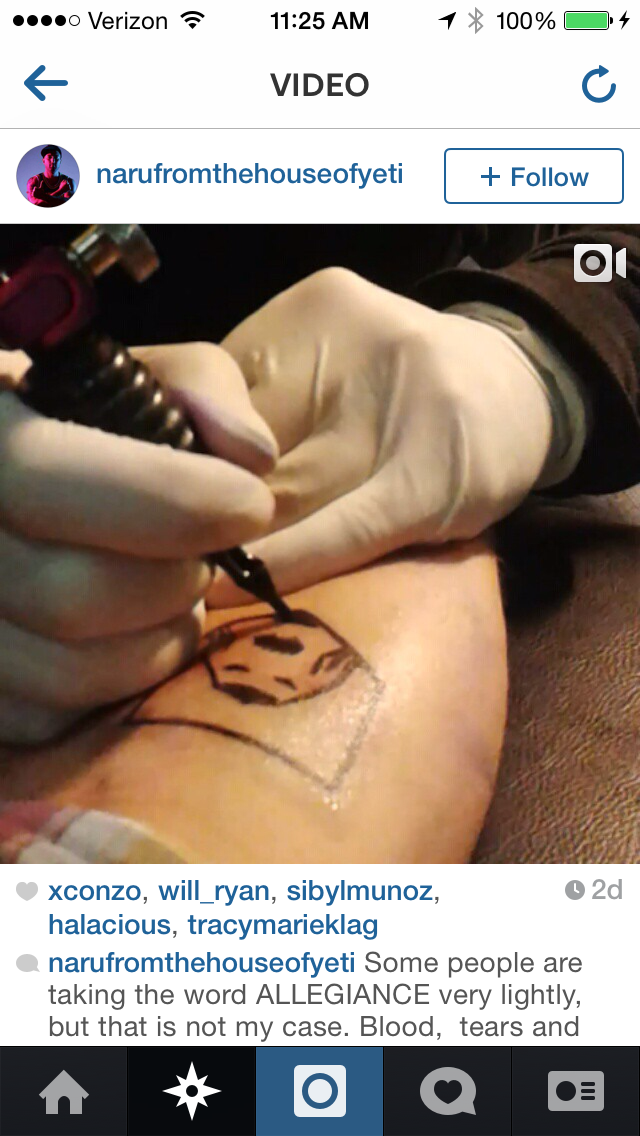Open tracymarieklag's profile from the likes list
Screen dimensions: 640x1136
(283, 925)
